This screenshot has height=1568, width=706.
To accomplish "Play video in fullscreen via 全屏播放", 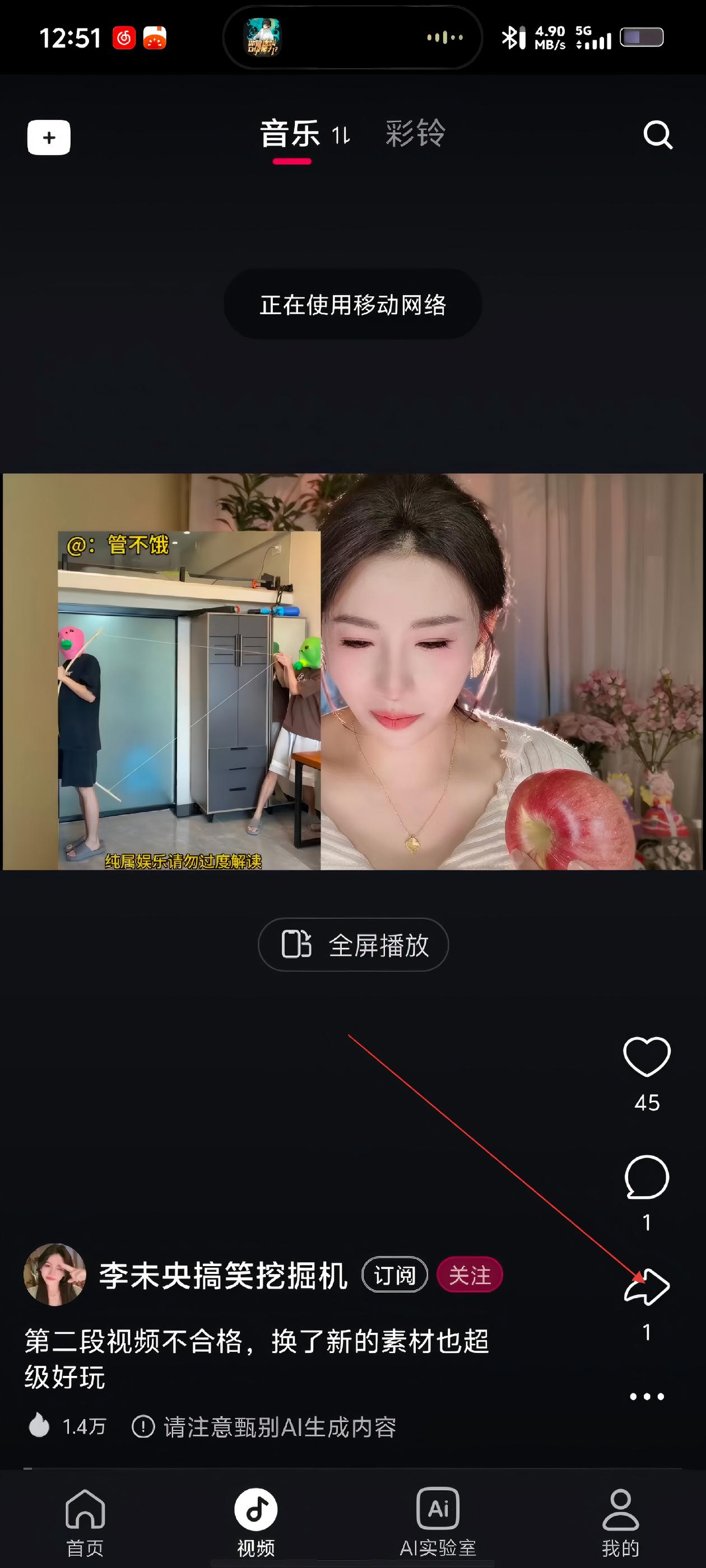I will click(x=354, y=945).
